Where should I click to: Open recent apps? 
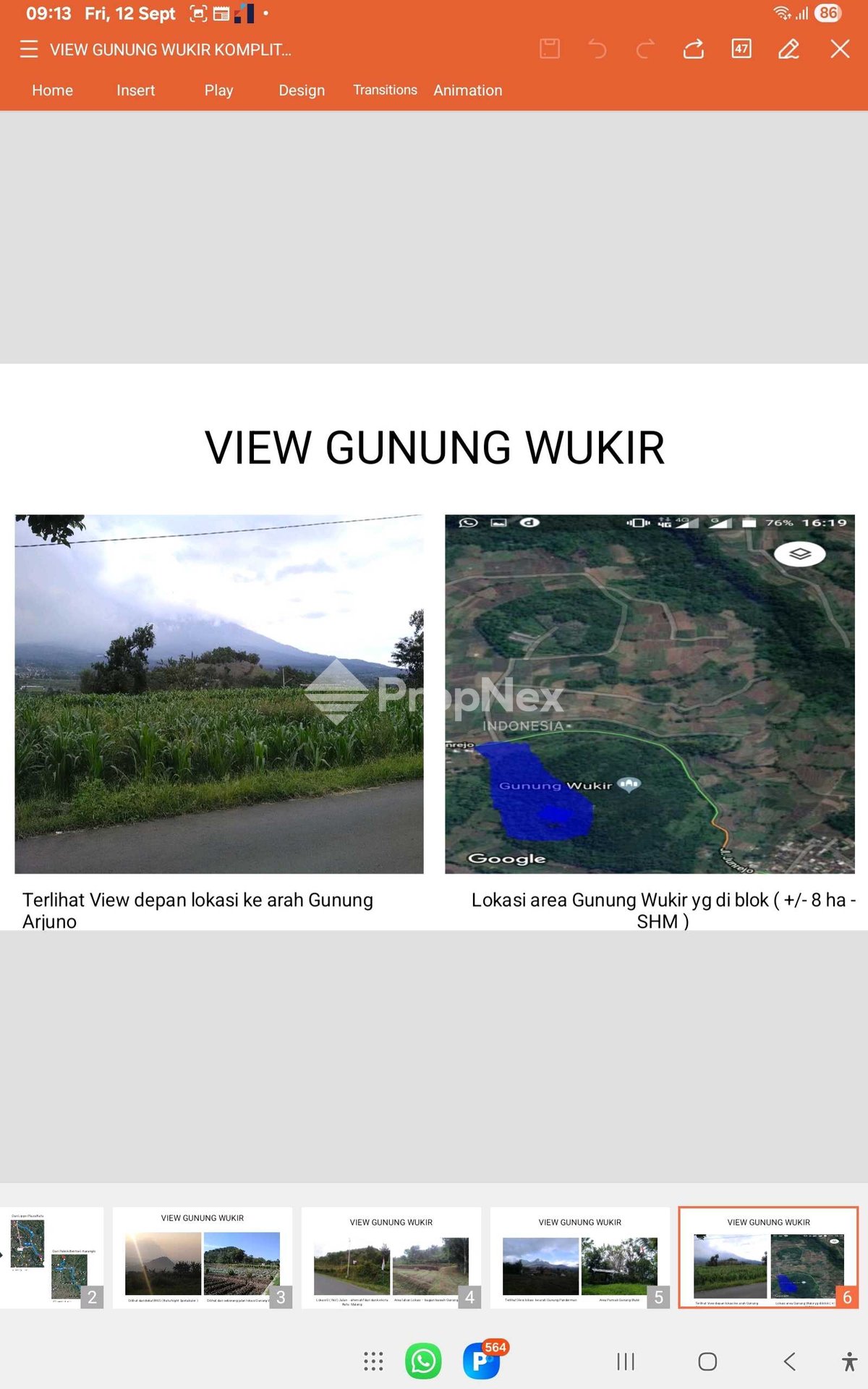[x=626, y=1361]
